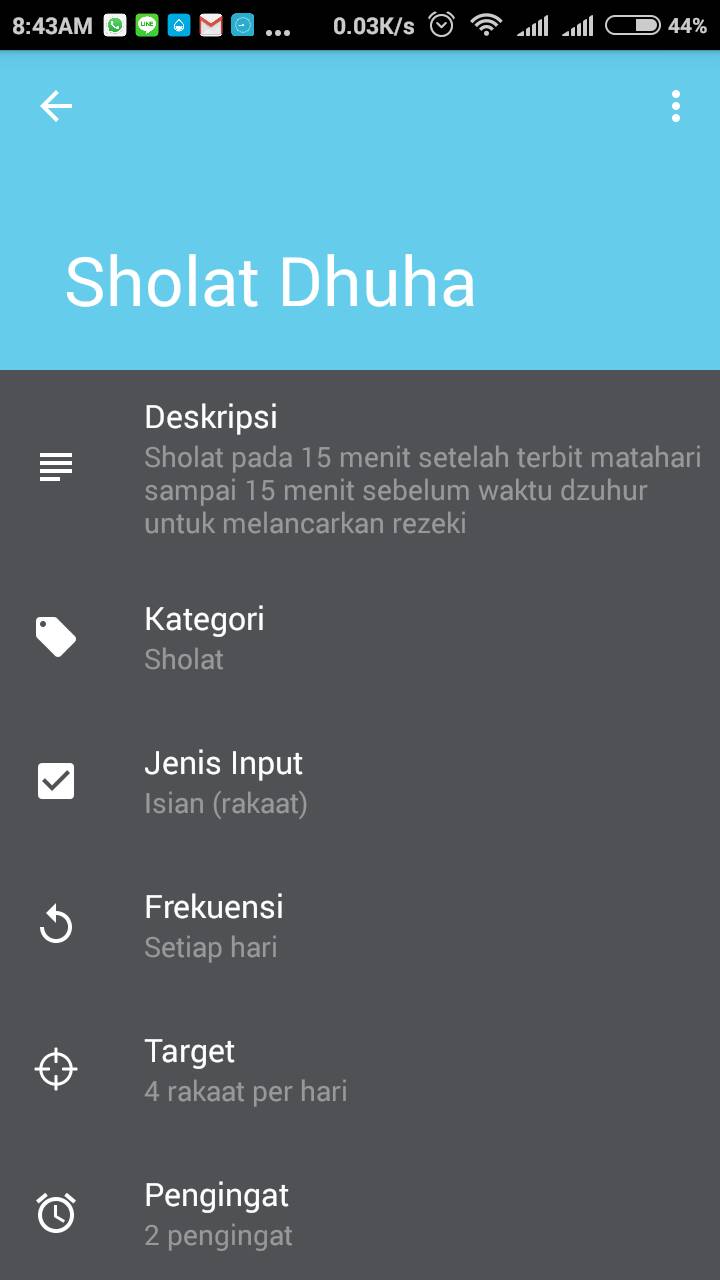Open the Frekuensi setting

coord(360,926)
